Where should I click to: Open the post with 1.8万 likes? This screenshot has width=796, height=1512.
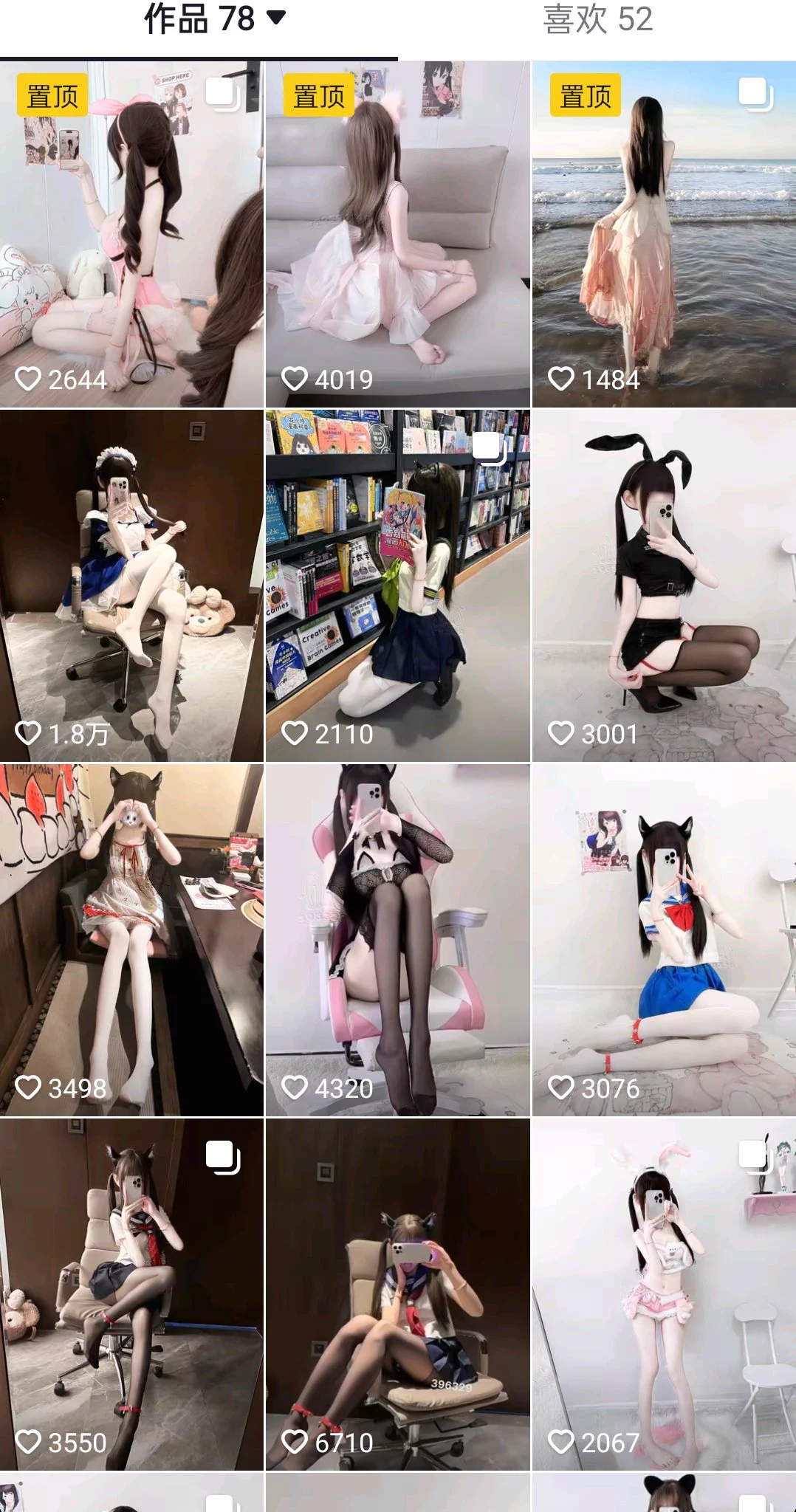pos(131,585)
